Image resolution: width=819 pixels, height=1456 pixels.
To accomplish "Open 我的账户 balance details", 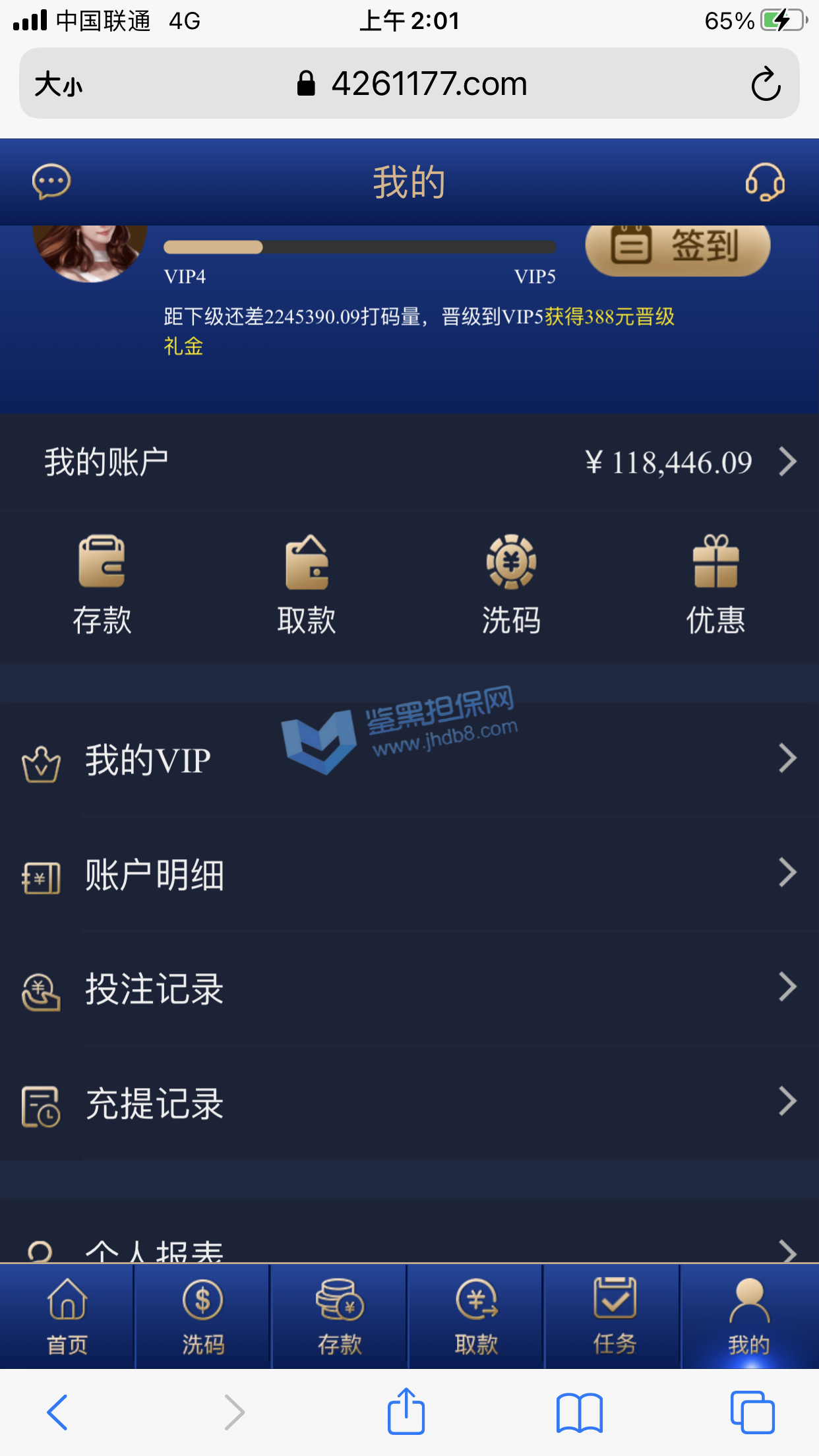I will [x=409, y=462].
